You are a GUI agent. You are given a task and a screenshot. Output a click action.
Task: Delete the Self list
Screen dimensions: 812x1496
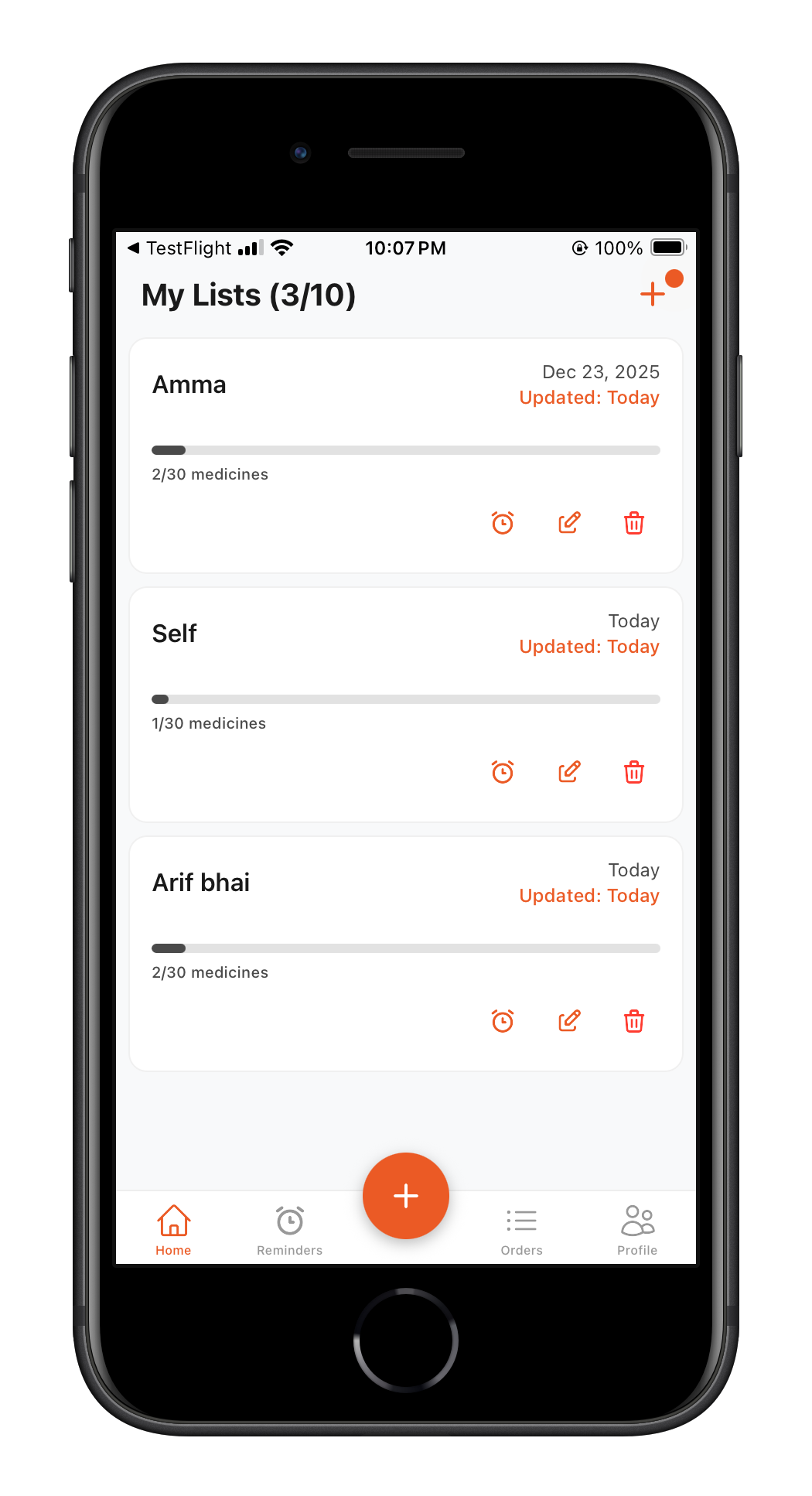coord(634,773)
